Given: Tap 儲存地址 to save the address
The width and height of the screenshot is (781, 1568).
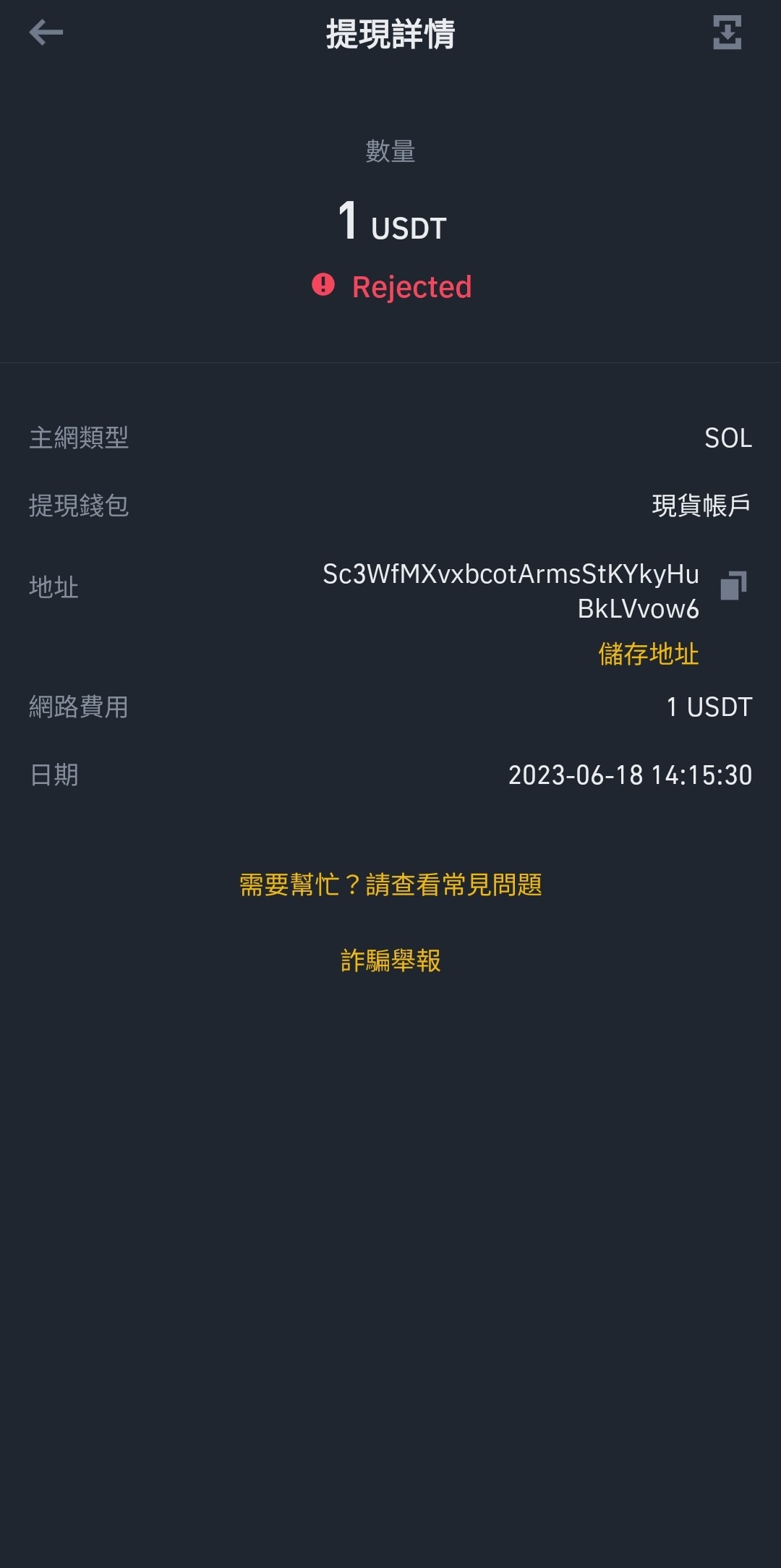Looking at the screenshot, I should (648, 654).
